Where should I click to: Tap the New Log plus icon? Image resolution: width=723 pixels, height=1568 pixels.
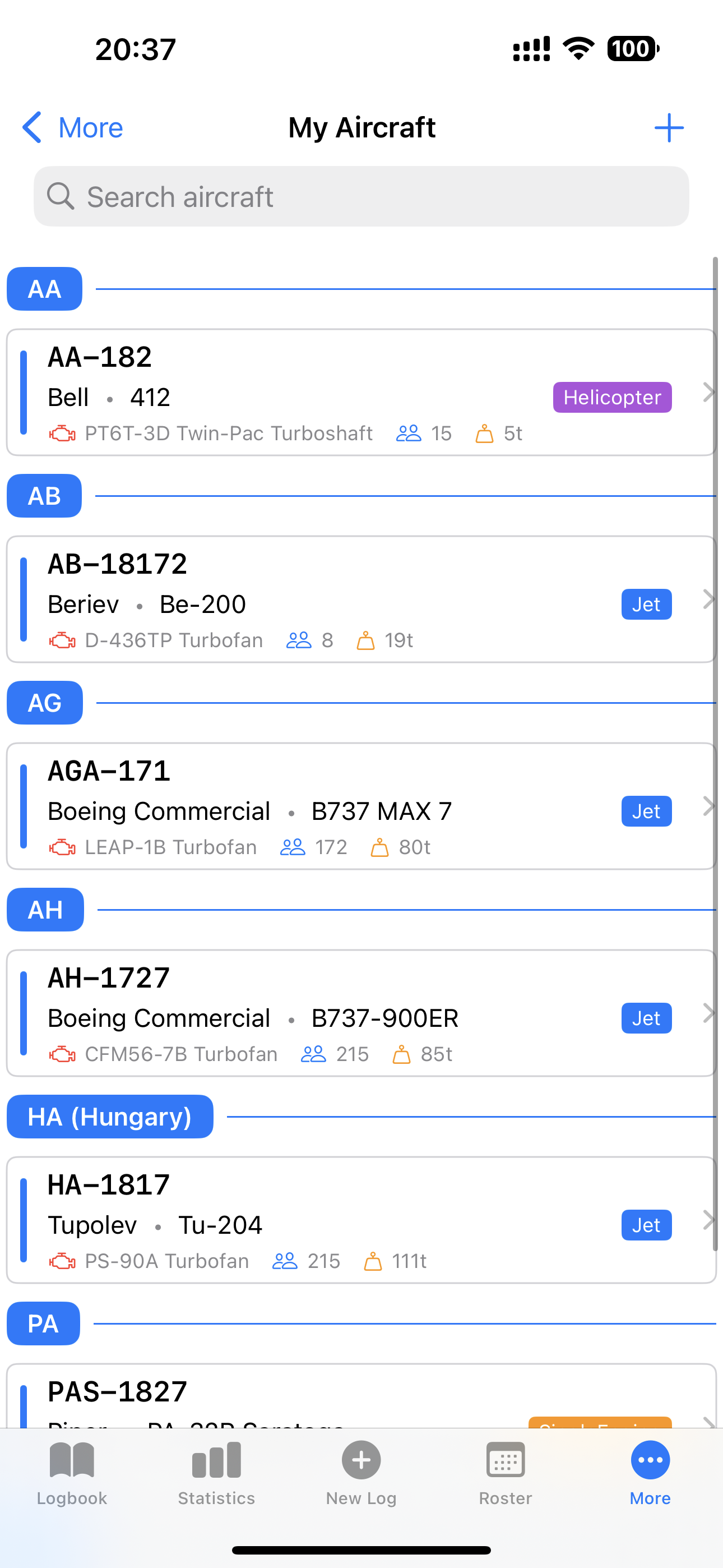(361, 1460)
